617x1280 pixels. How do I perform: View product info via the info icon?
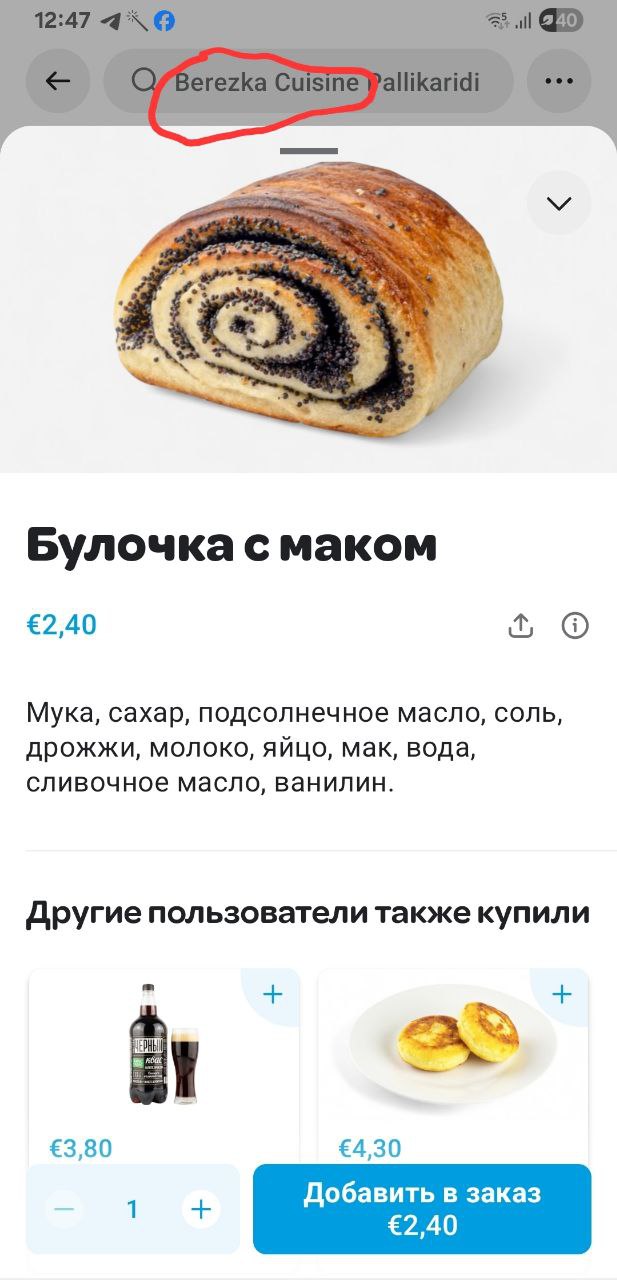pyautogui.click(x=575, y=626)
